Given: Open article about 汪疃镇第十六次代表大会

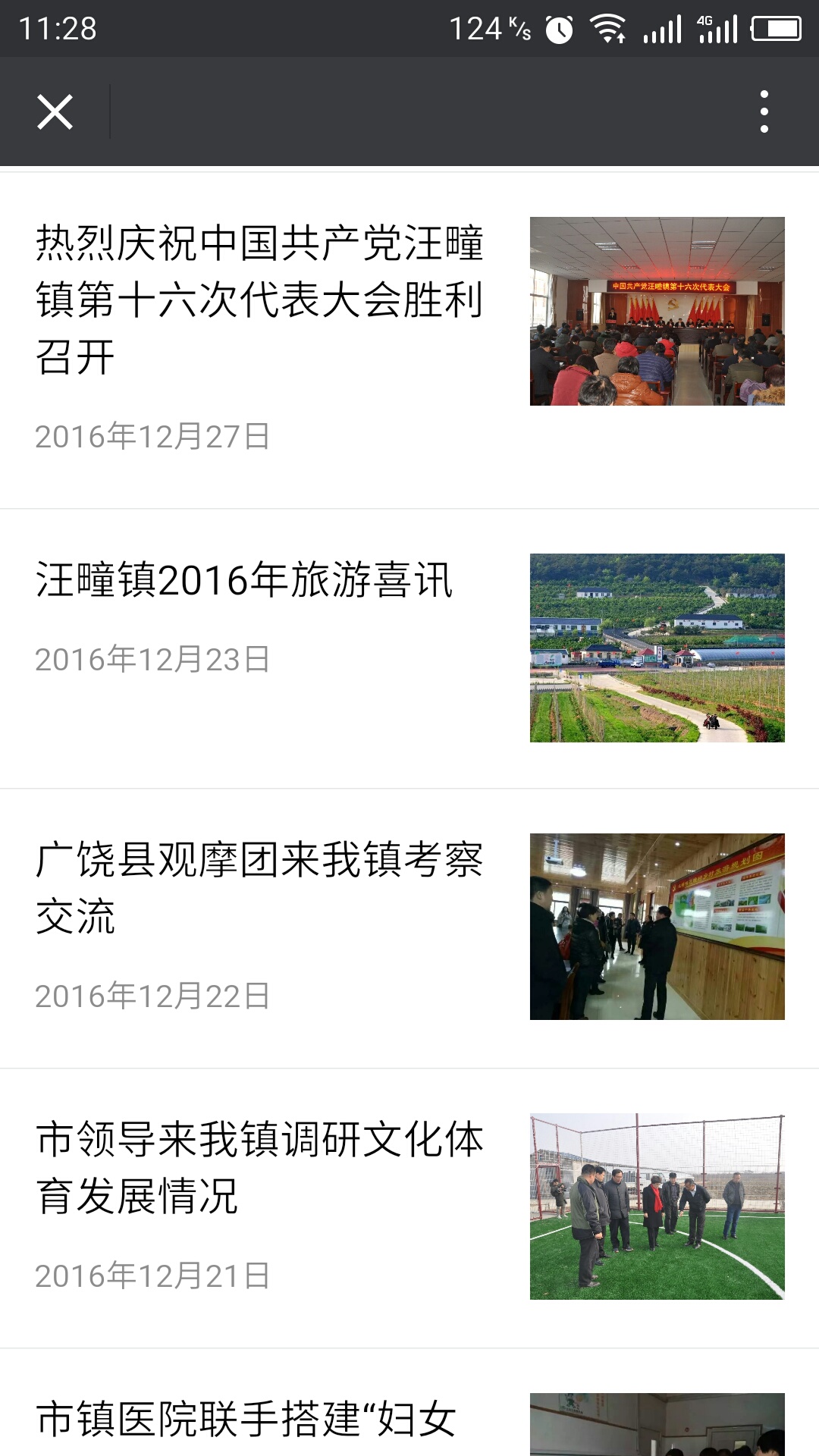Looking at the screenshot, I should (x=409, y=341).
